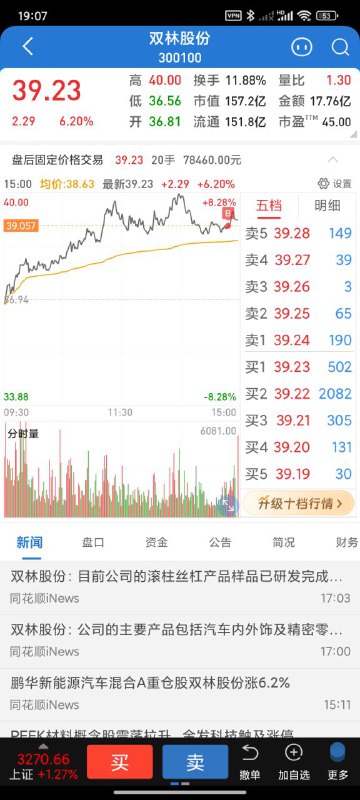Tap the blue 卖 sell button

(195, 762)
